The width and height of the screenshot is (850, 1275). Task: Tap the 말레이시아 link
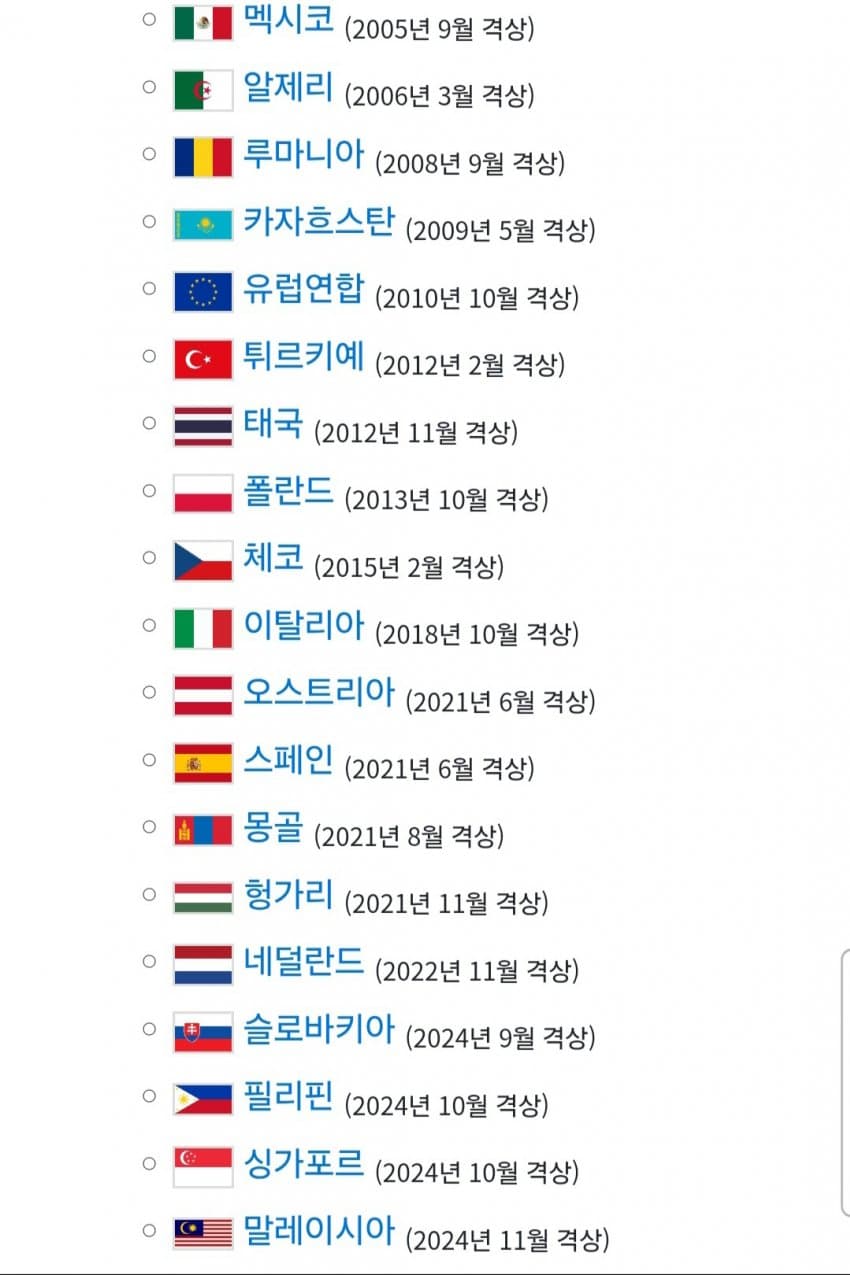[318, 1231]
